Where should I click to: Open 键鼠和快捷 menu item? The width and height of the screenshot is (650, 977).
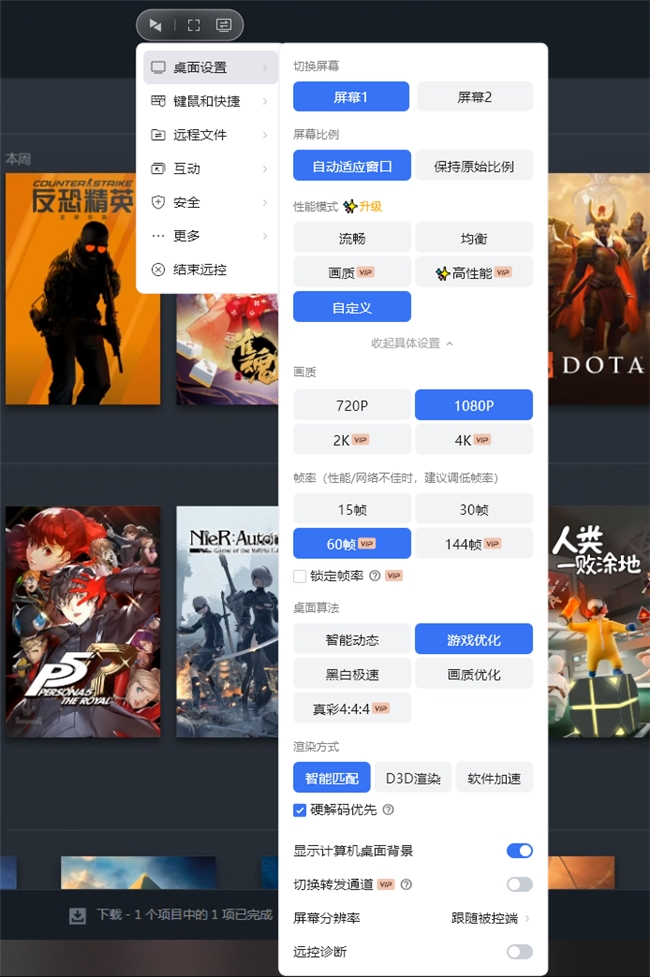coord(207,101)
